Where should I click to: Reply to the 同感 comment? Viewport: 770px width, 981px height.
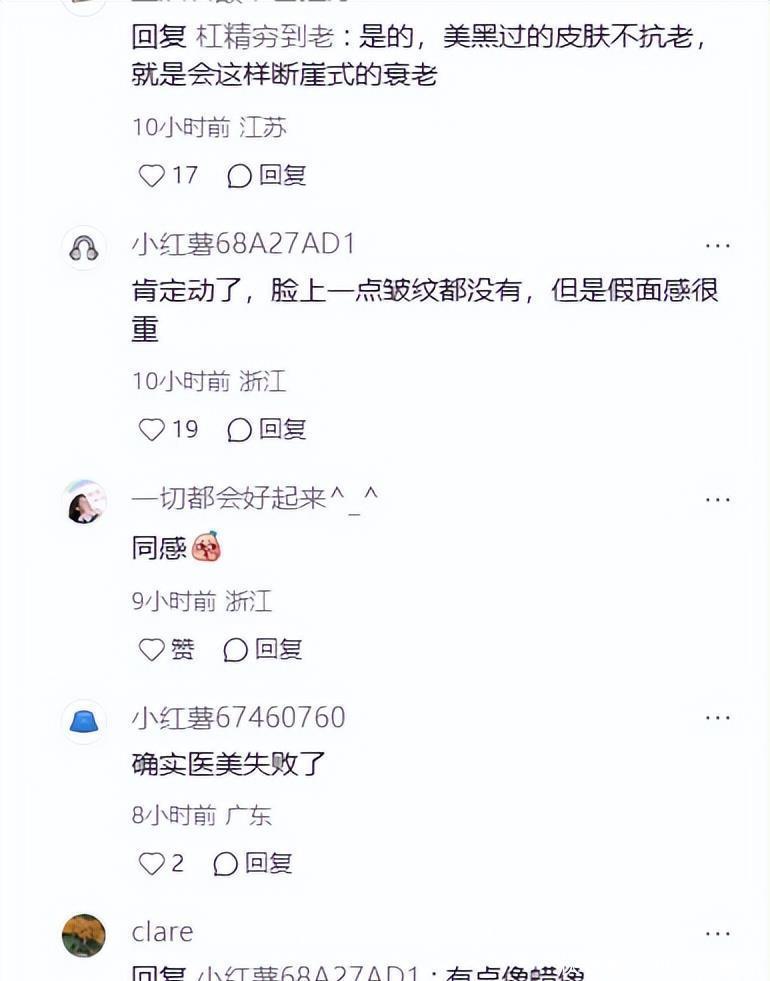263,650
